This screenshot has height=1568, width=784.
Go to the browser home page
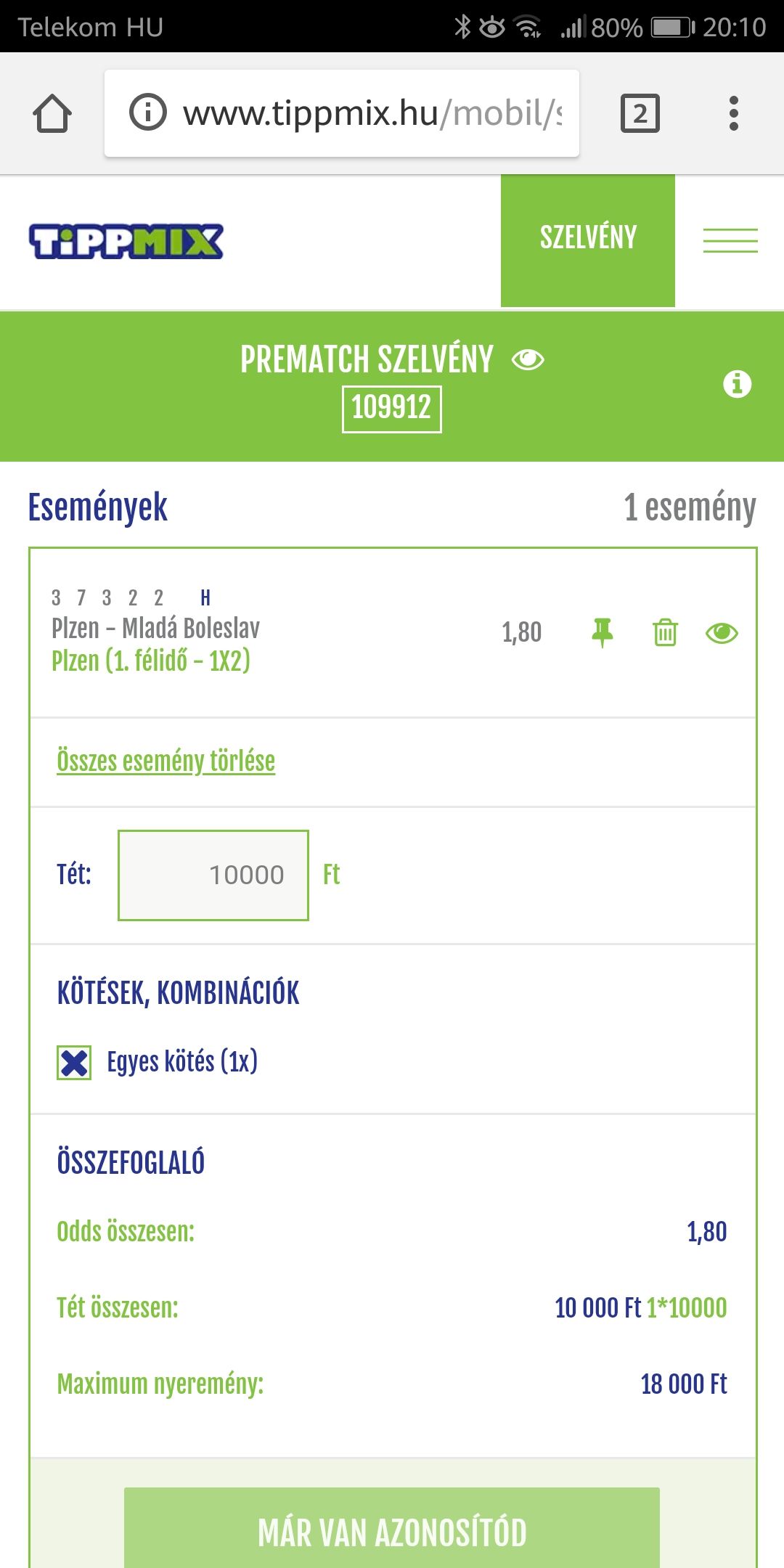52,114
